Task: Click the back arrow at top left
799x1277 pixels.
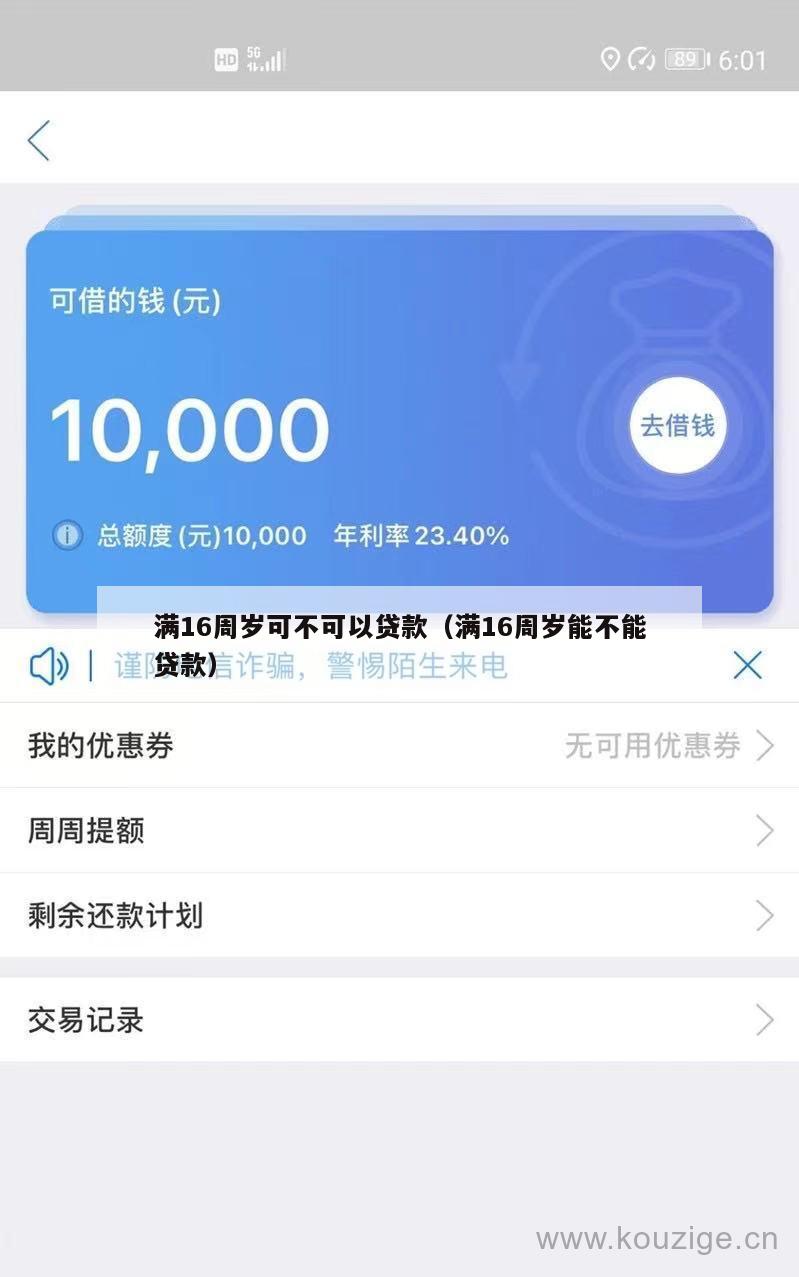Action: (x=38, y=140)
